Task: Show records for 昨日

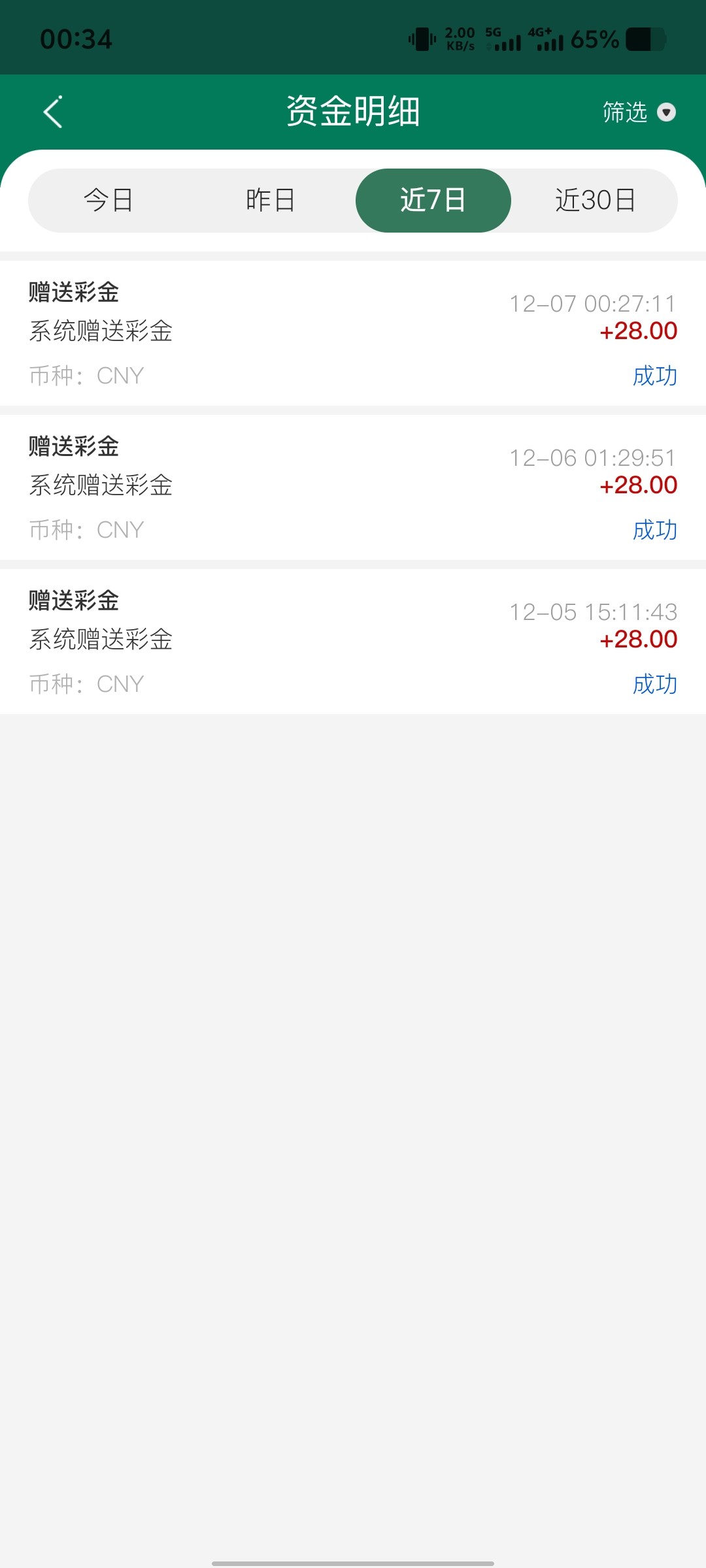Action: click(271, 201)
